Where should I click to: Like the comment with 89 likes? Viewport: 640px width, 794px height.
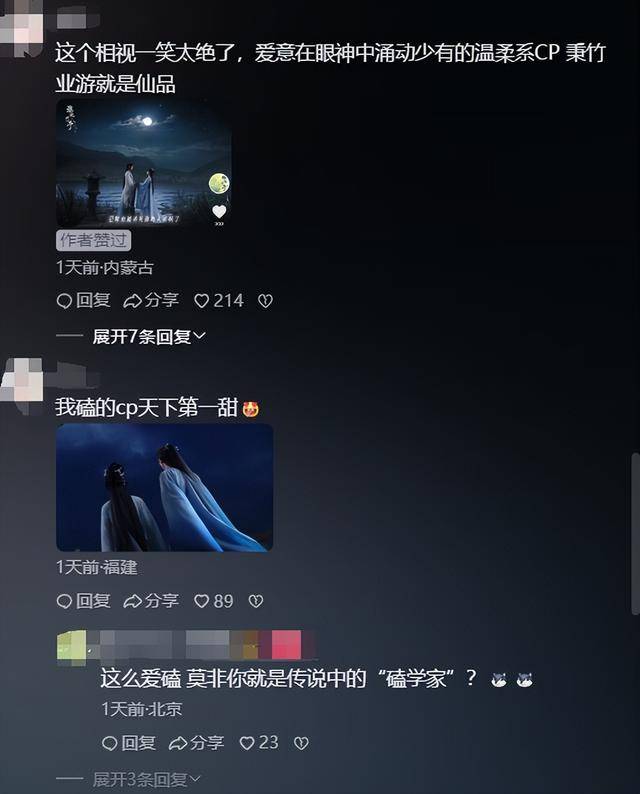point(213,601)
